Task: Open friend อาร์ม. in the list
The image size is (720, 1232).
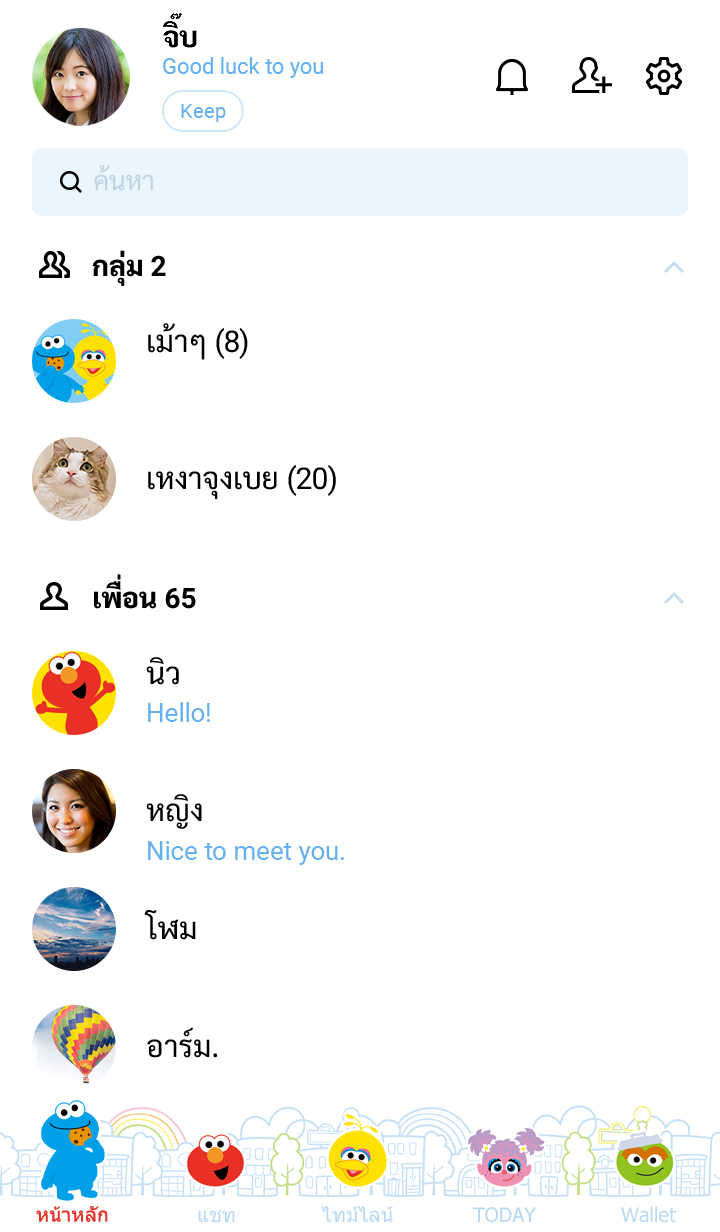Action: [x=183, y=1047]
